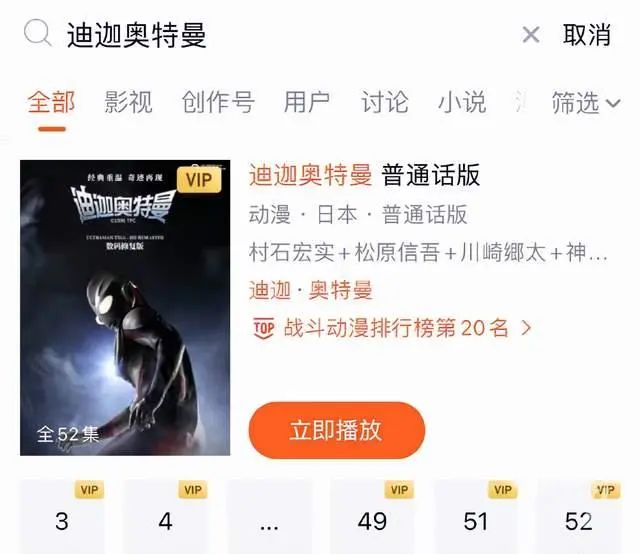Switch to the 用户 tab
This screenshot has width=640, height=554.
pyautogui.click(x=307, y=102)
